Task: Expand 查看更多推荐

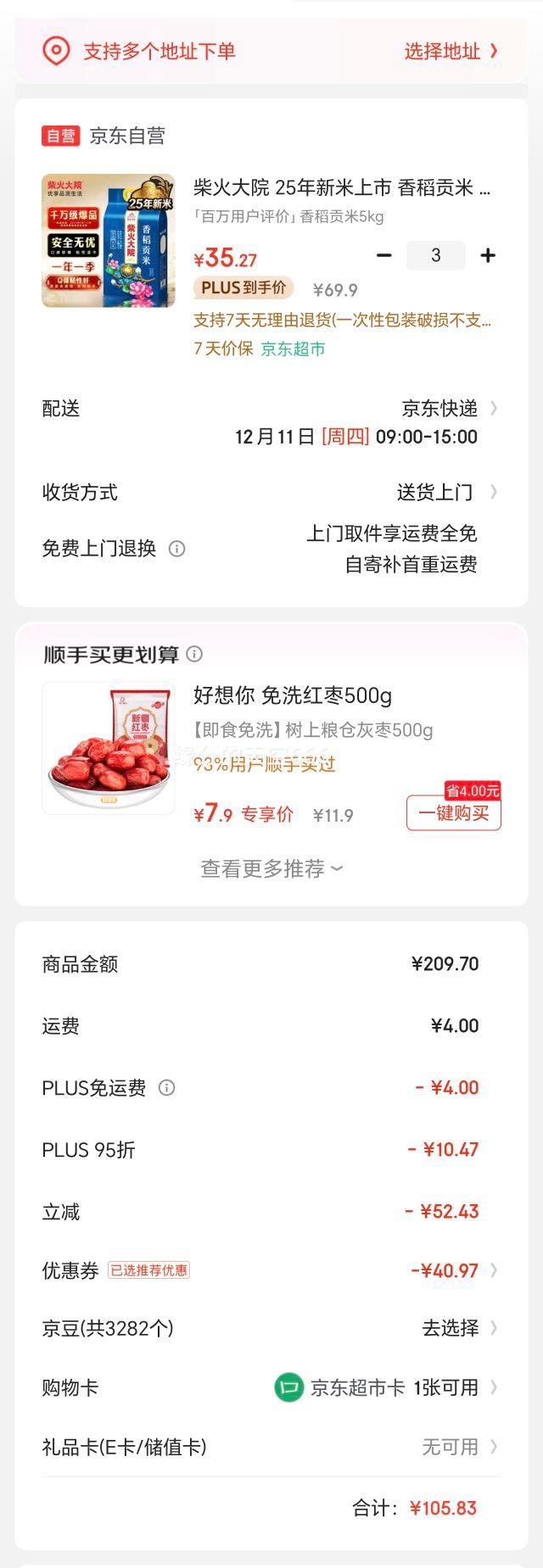Action: (271, 868)
